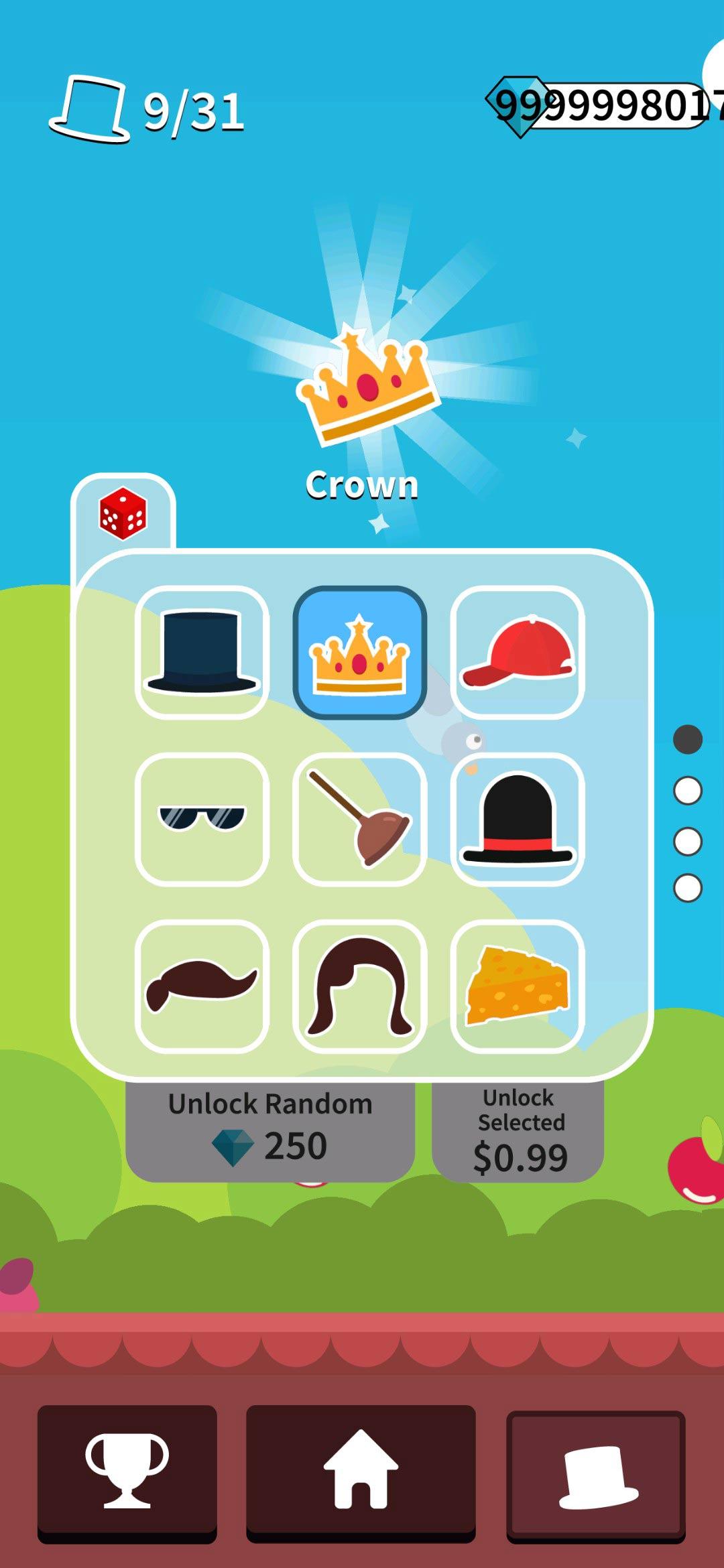Select the mustache accessory

[202, 986]
